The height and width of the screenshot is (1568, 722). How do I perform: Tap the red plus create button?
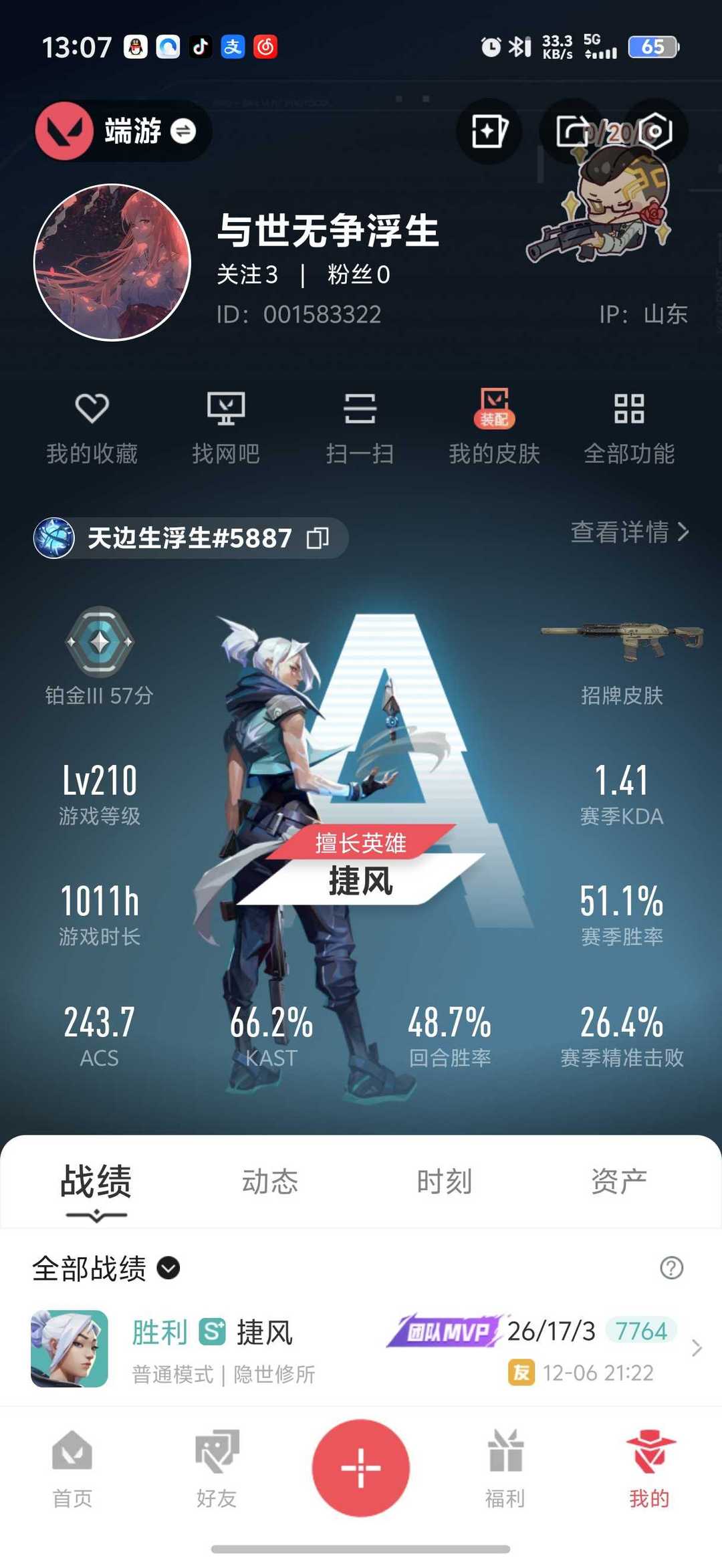point(361,1468)
